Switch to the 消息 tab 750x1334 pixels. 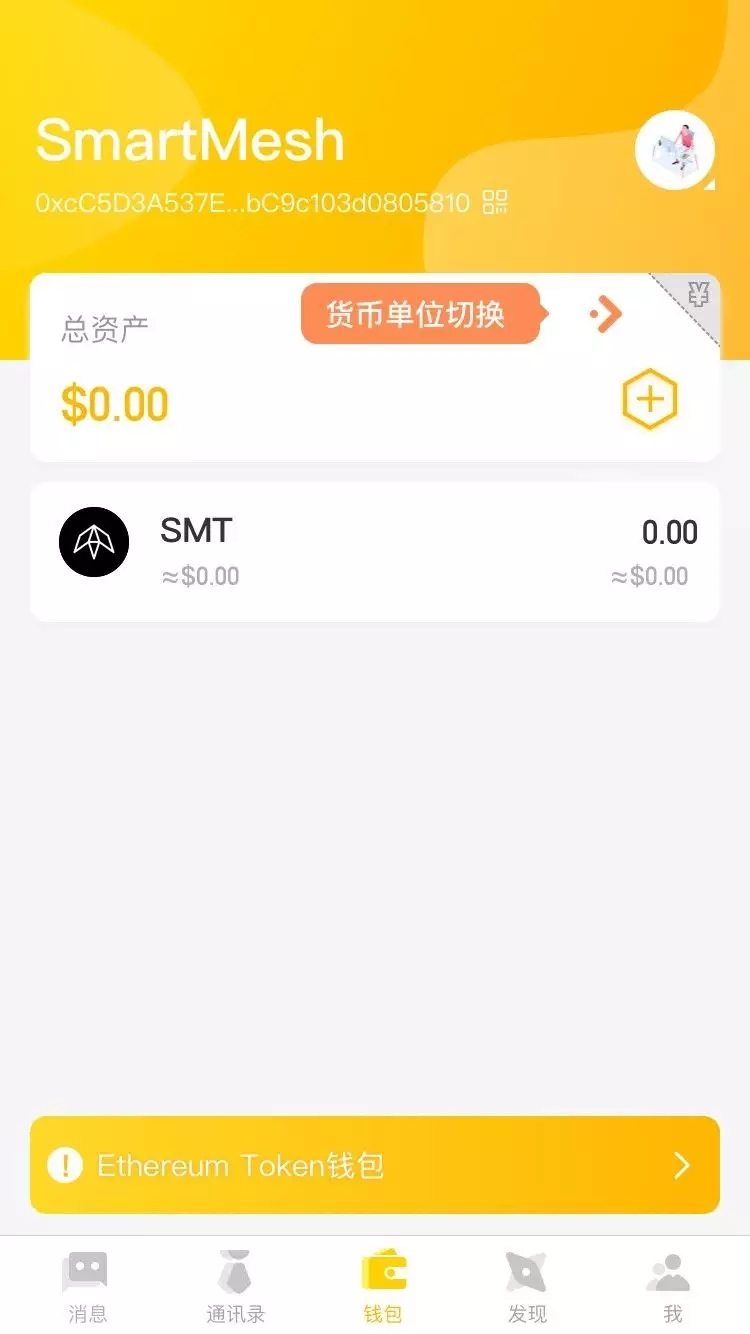point(87,1286)
